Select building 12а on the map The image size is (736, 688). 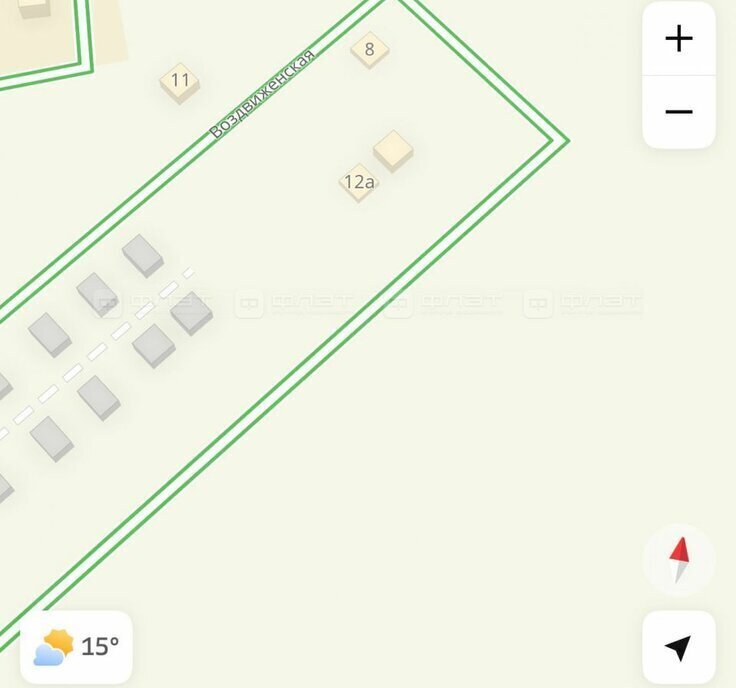(358, 182)
